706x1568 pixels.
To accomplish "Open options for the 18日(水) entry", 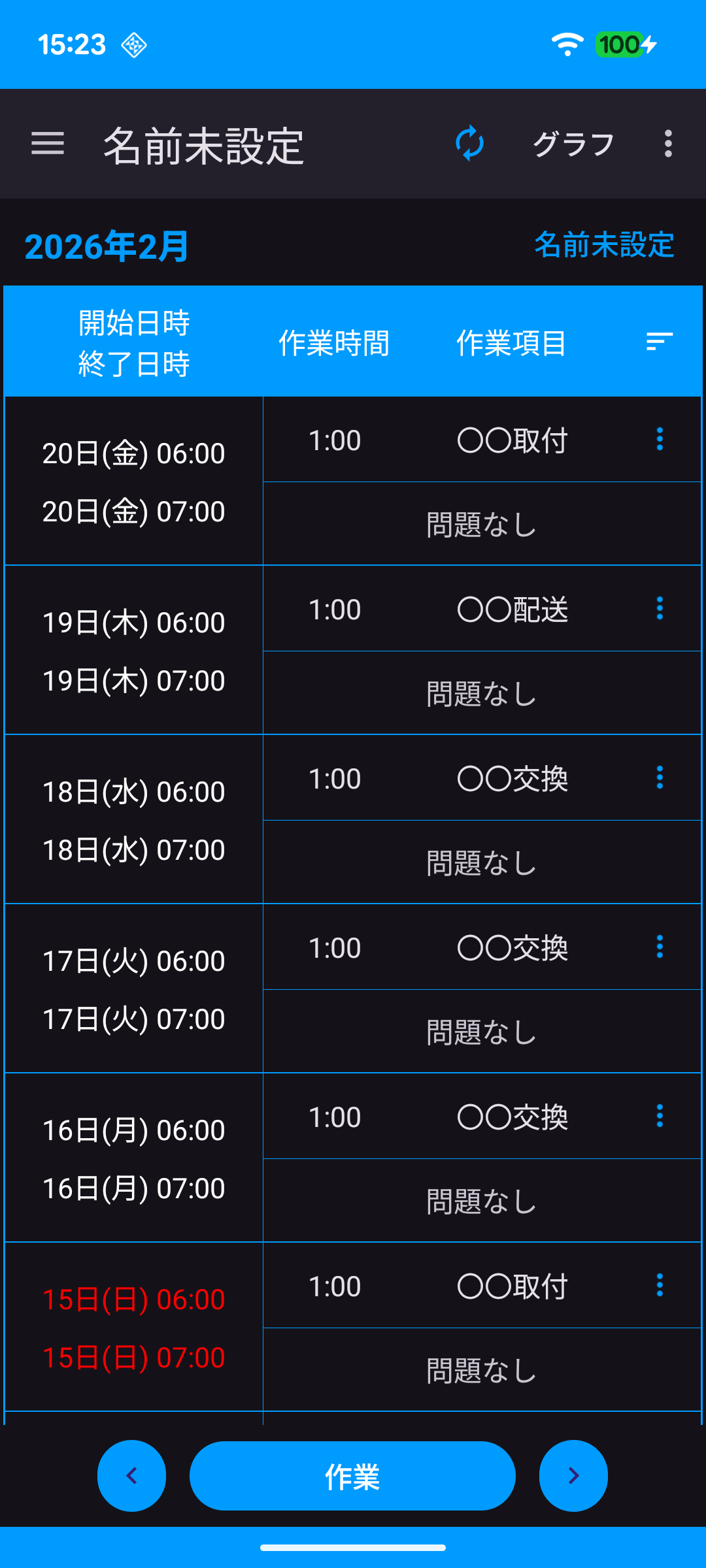I will click(660, 777).
